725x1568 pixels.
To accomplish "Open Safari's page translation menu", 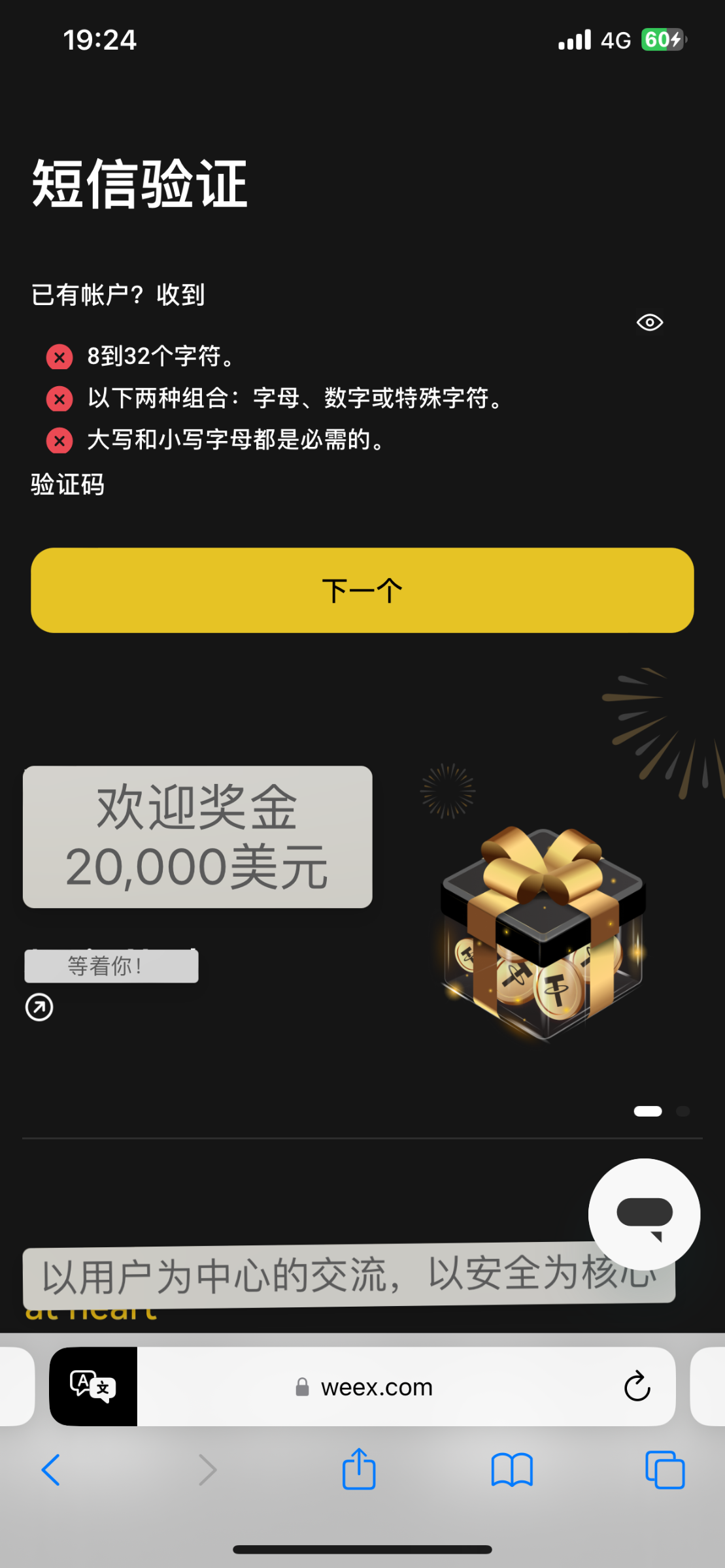I will coord(93,1386).
